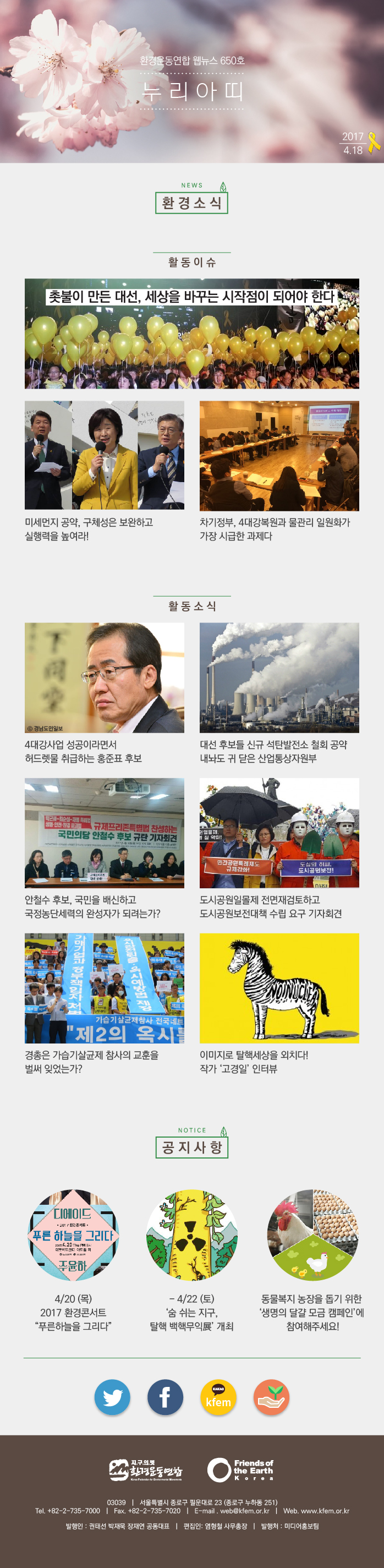
Task: Open the Kakao kfem channel
Action: pos(218,1397)
